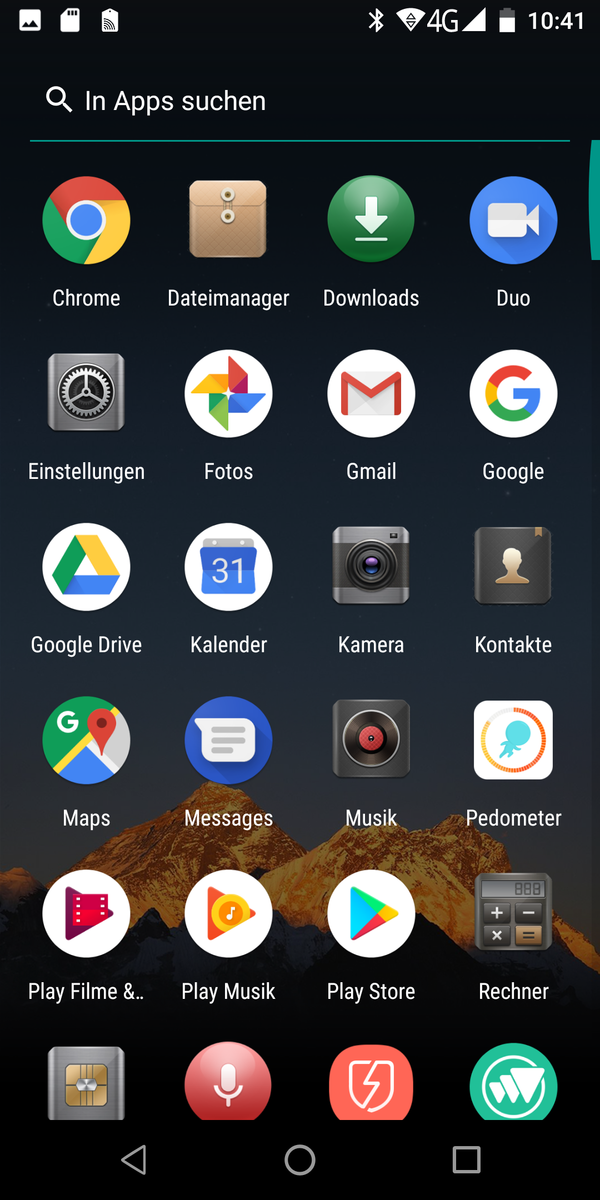The width and height of the screenshot is (600, 1200).
Task: Open the Google app
Action: point(513,394)
